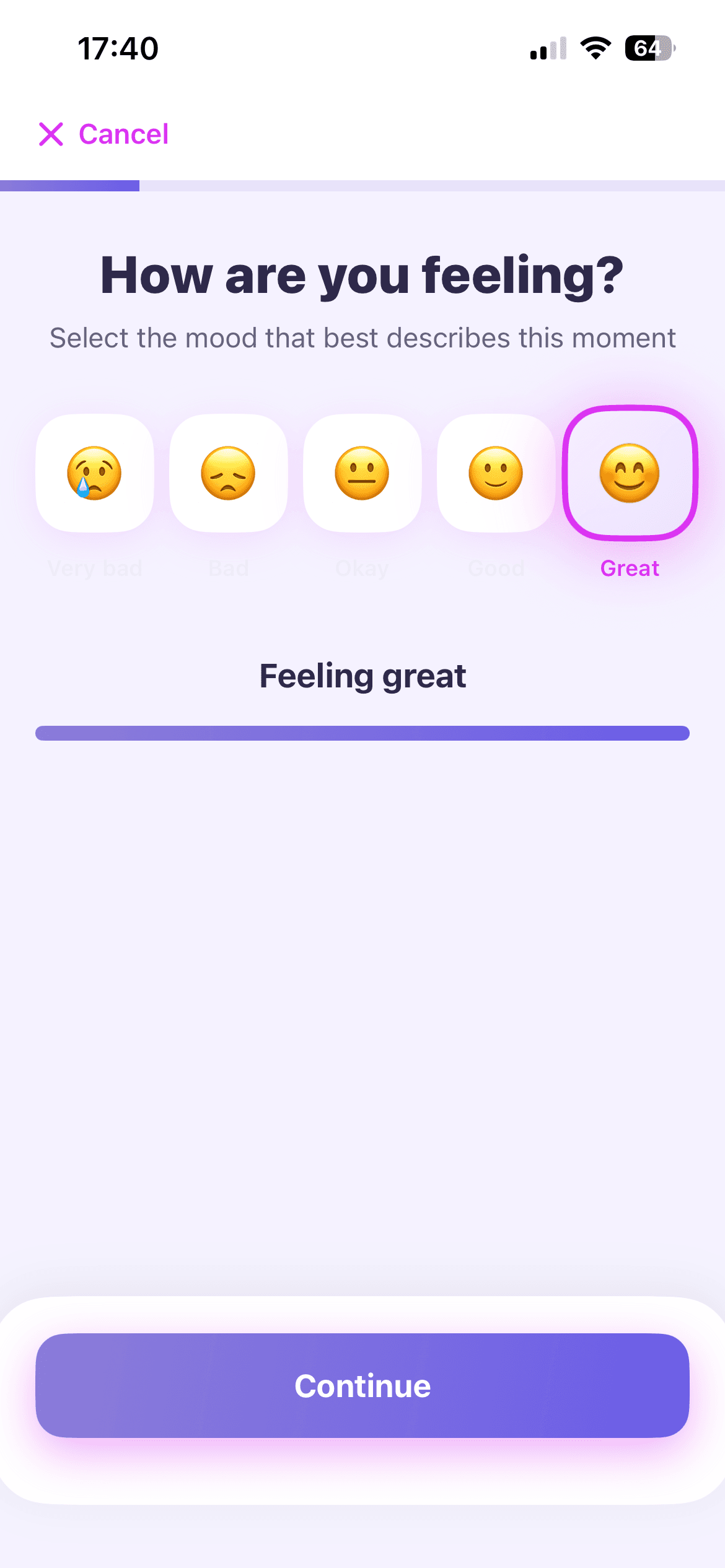Click the 'How are you feeling?' heading

362,276
